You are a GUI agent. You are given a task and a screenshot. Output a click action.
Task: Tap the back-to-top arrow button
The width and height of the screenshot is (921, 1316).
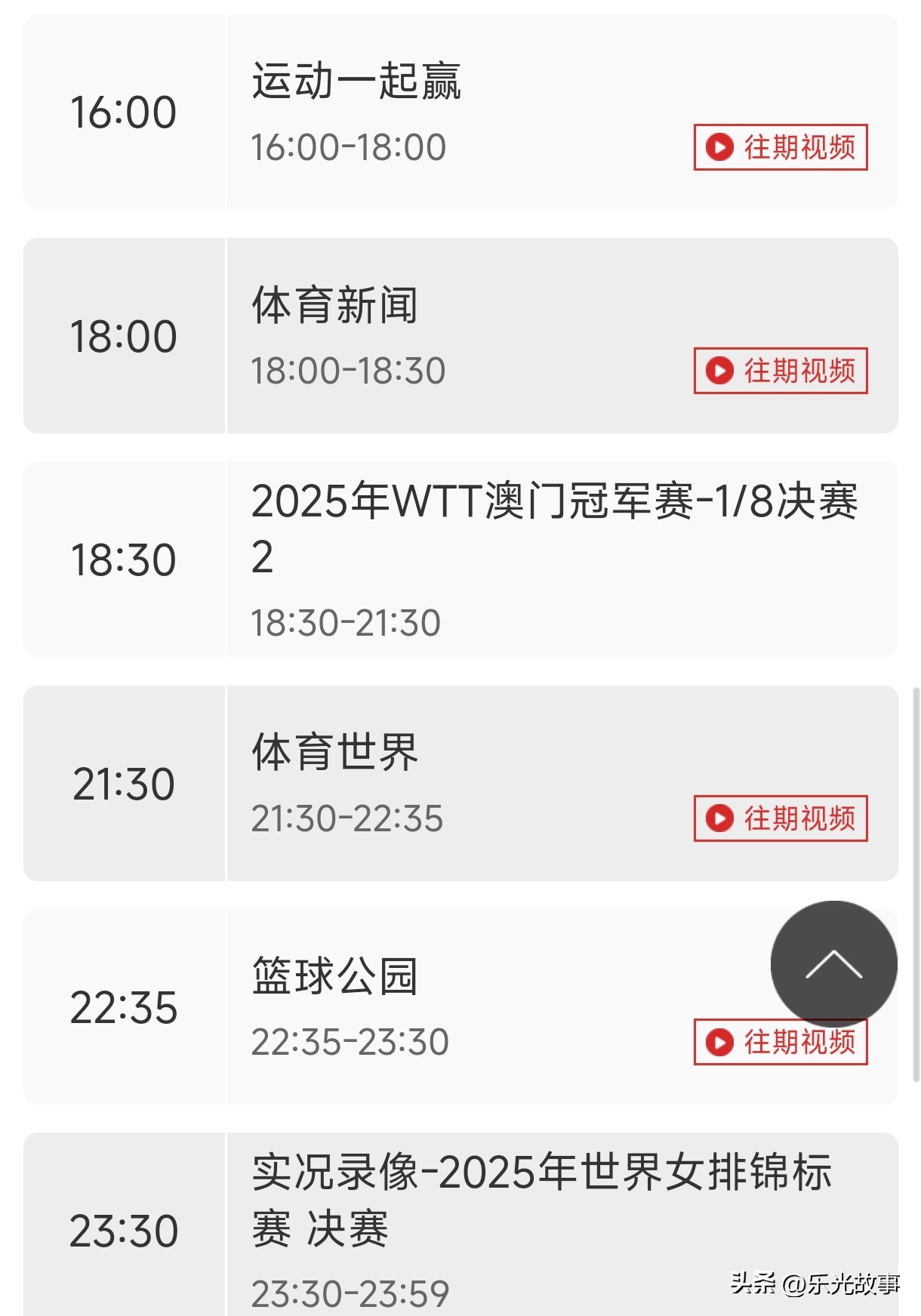pos(833,963)
